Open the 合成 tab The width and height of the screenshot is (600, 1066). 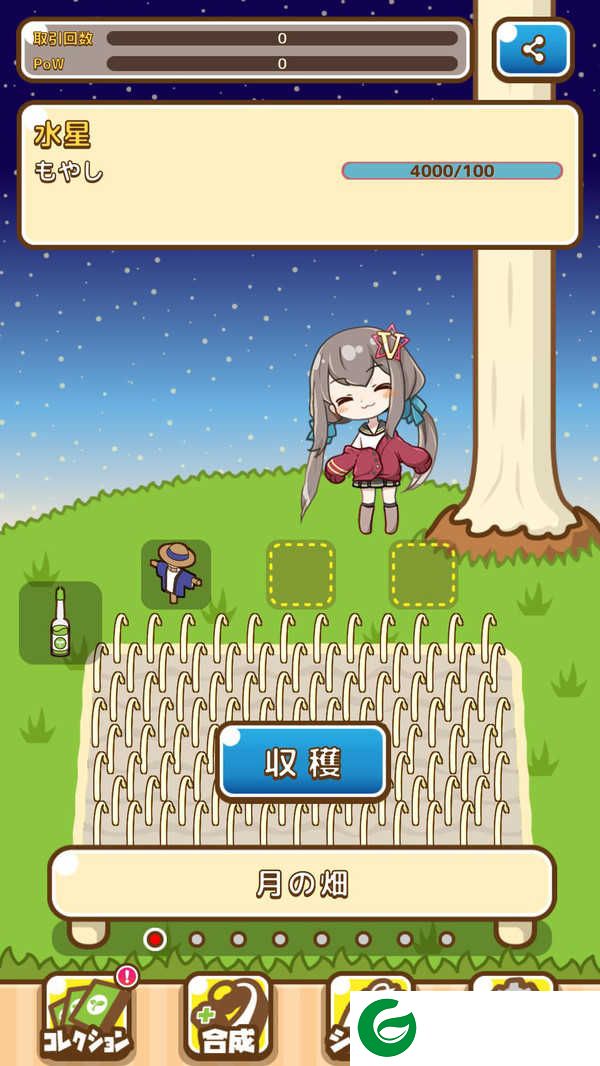click(228, 1020)
